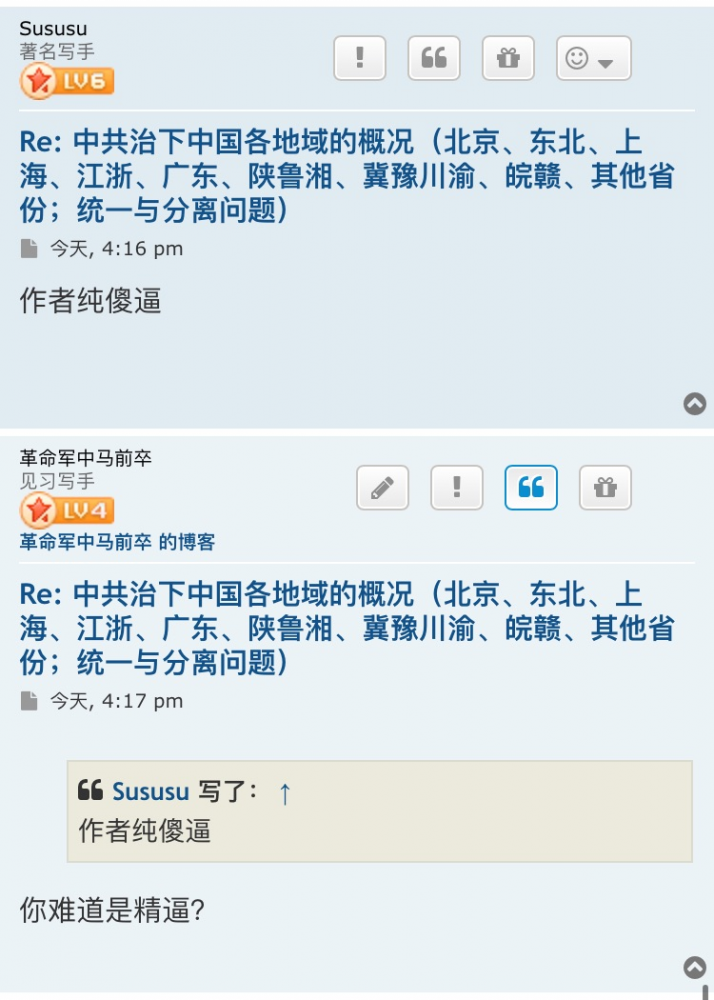Send a gift to Sususu's post
This screenshot has width=714, height=1000.
[x=508, y=58]
